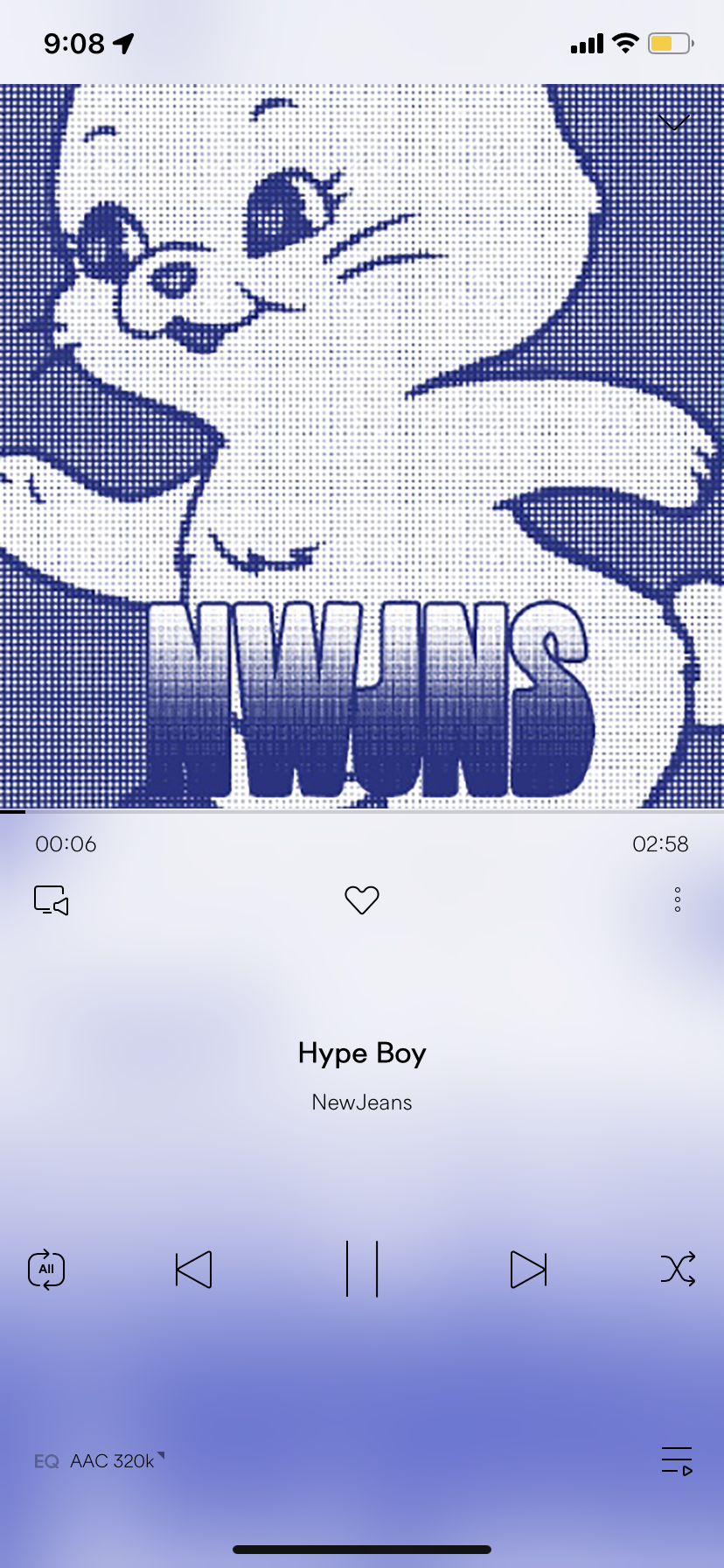Screen dimensions: 724x1568
Task: Open the NewJeans artist page
Action: (x=362, y=1102)
